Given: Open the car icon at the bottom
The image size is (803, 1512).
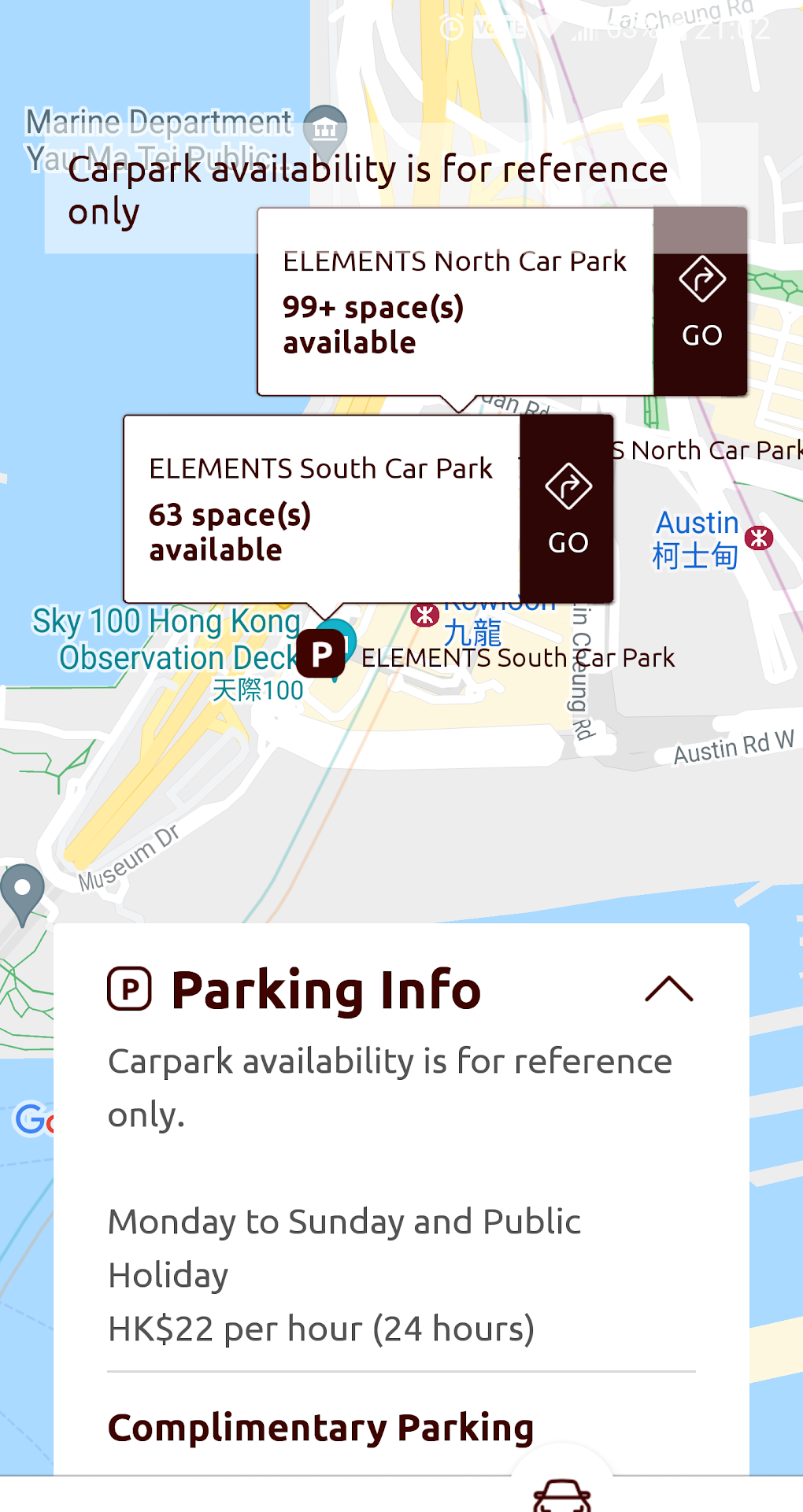Looking at the screenshot, I should 561,1492.
